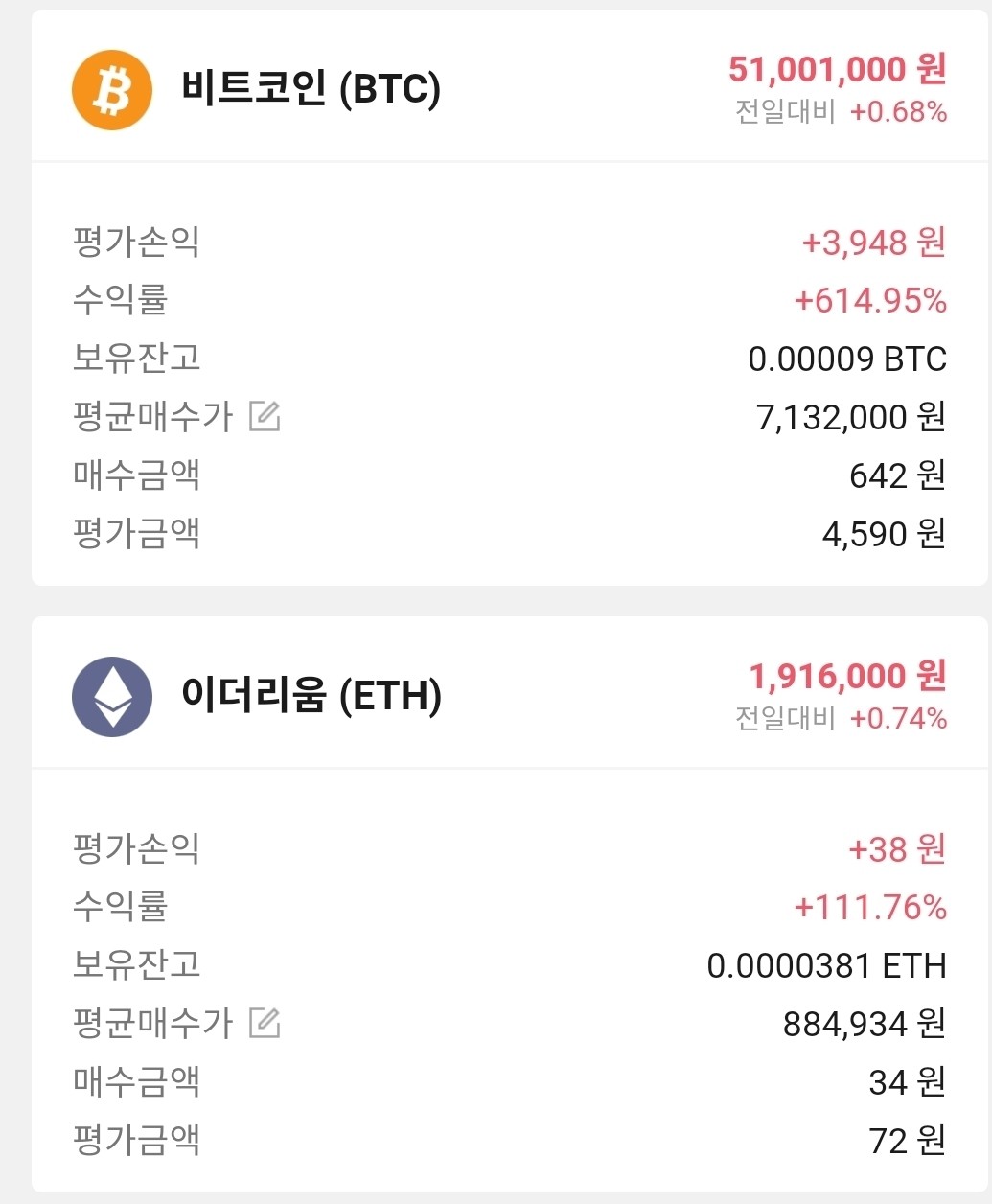Open the edit icon beside BTC 평균매수가

point(265,416)
